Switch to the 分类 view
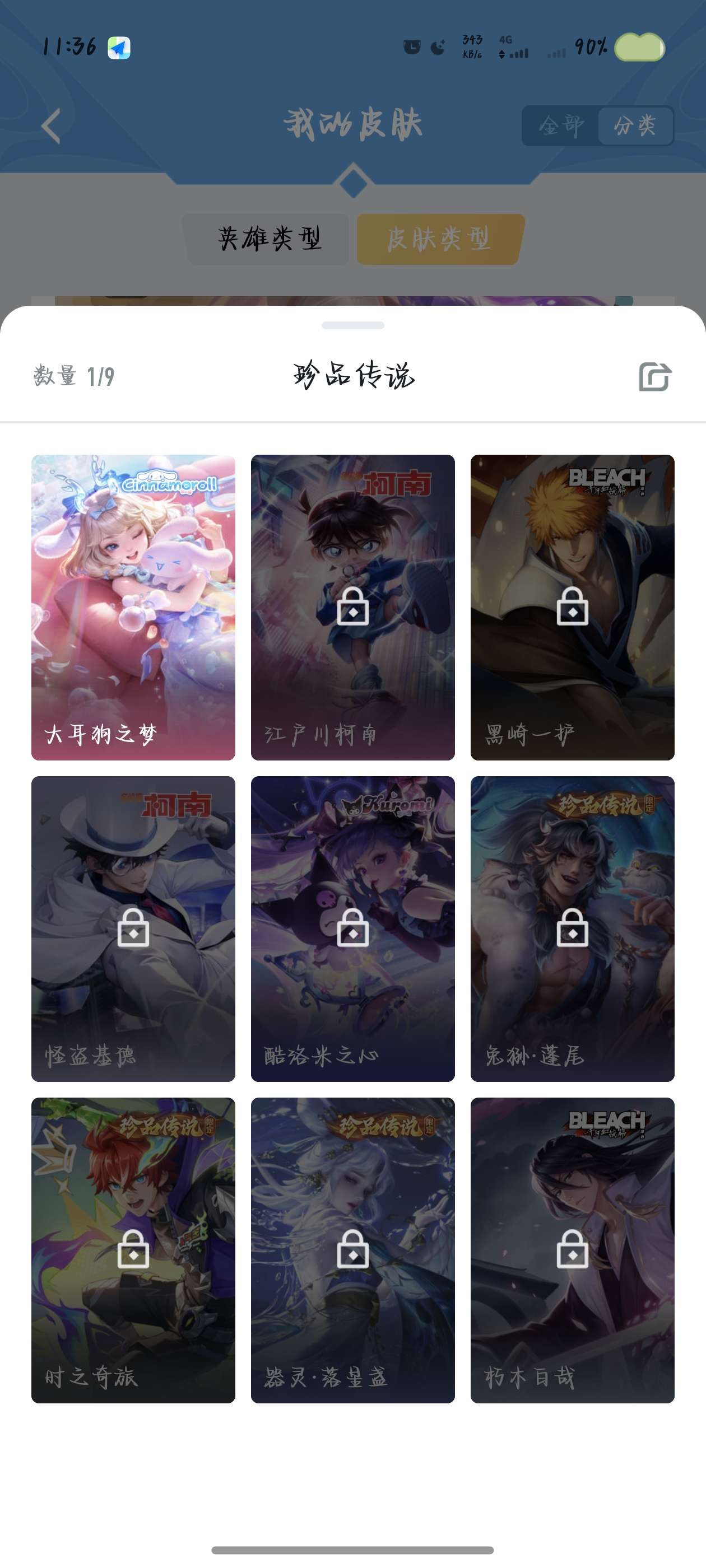Image resolution: width=706 pixels, height=1568 pixels. tap(635, 126)
